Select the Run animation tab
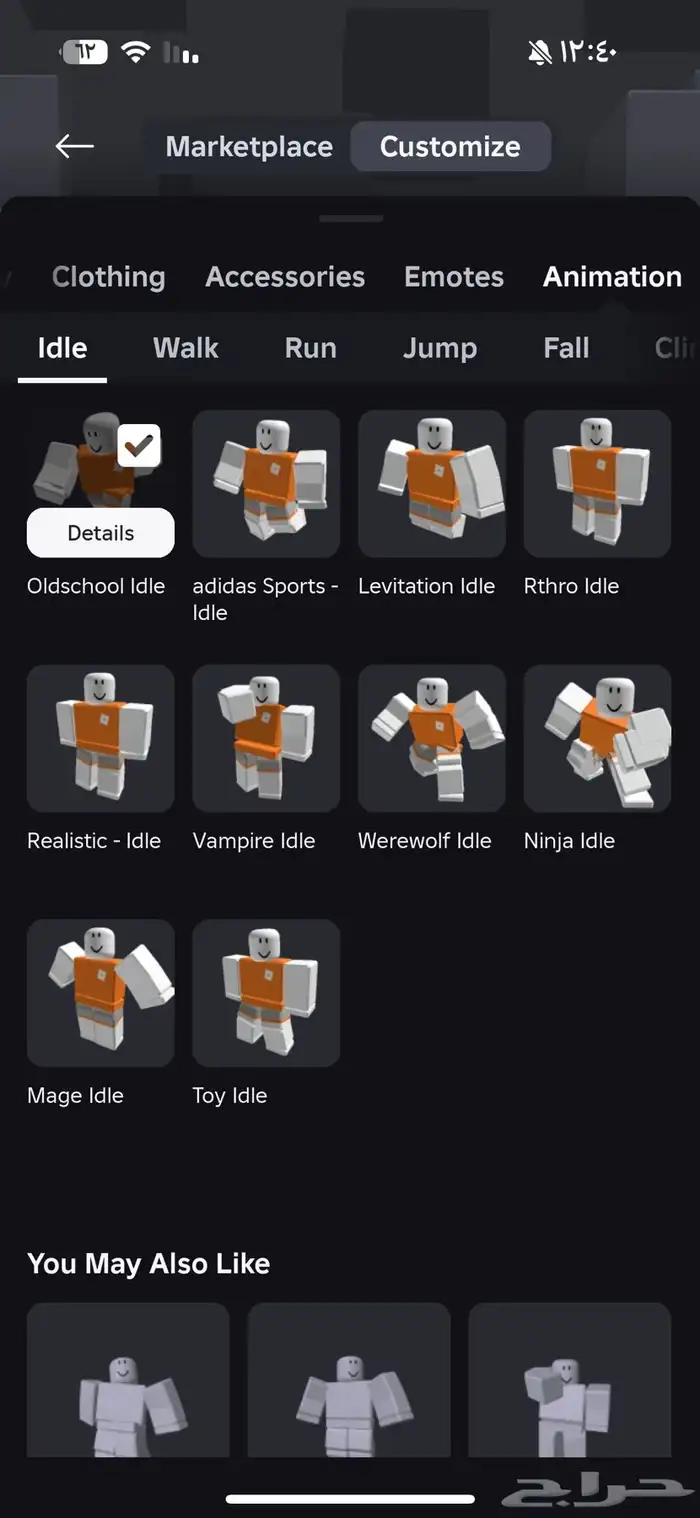Screen dimensions: 700x1518 (x=310, y=348)
